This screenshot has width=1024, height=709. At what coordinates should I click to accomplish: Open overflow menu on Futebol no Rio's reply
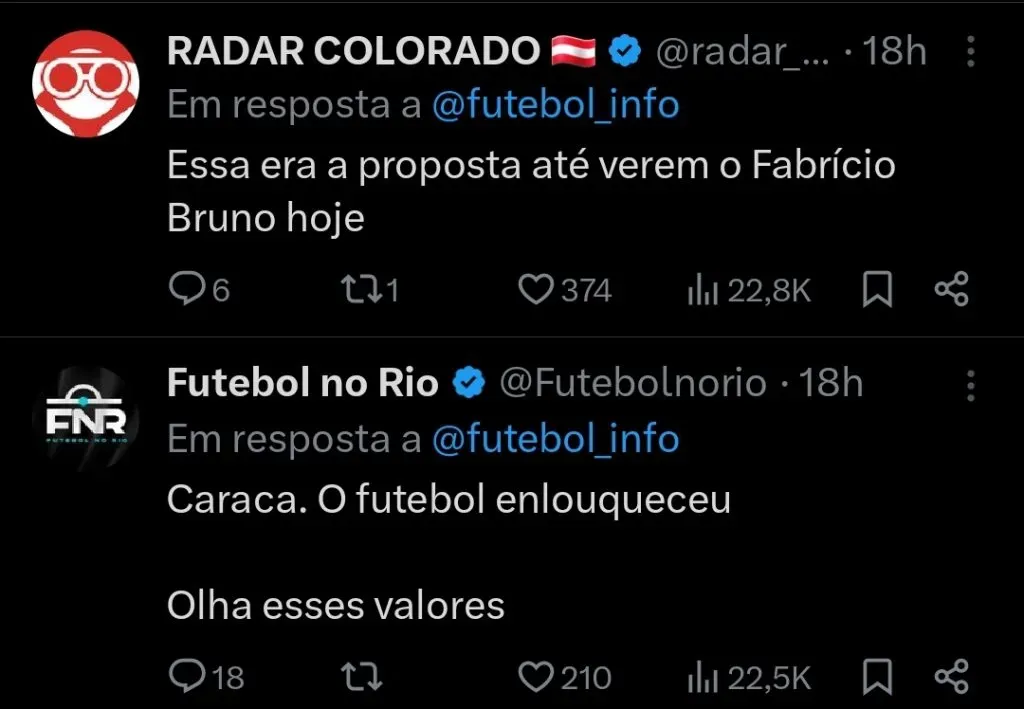coord(970,386)
